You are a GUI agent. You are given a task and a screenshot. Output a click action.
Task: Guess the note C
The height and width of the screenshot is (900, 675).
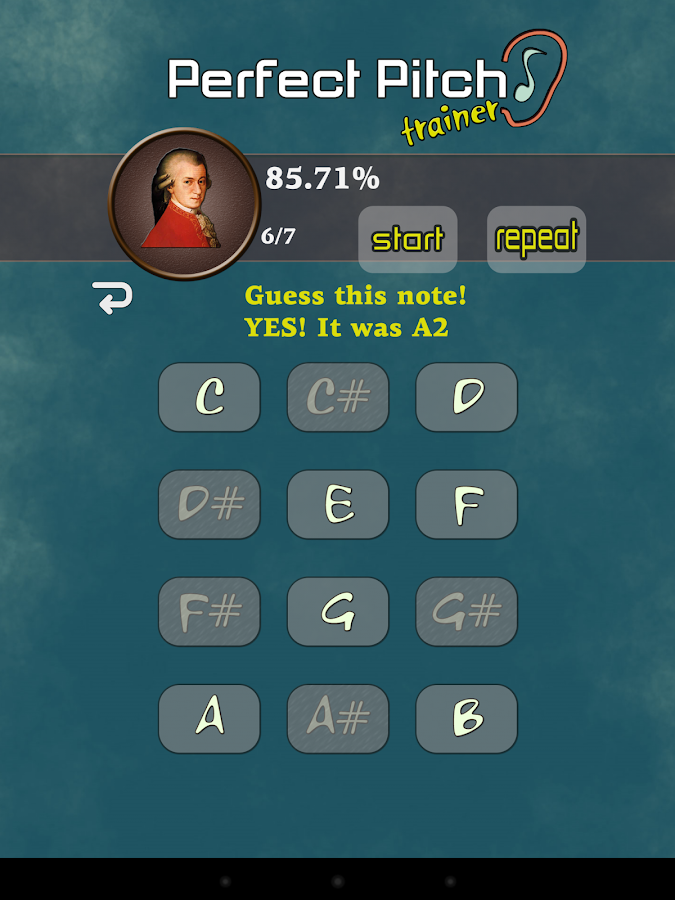[x=209, y=397]
